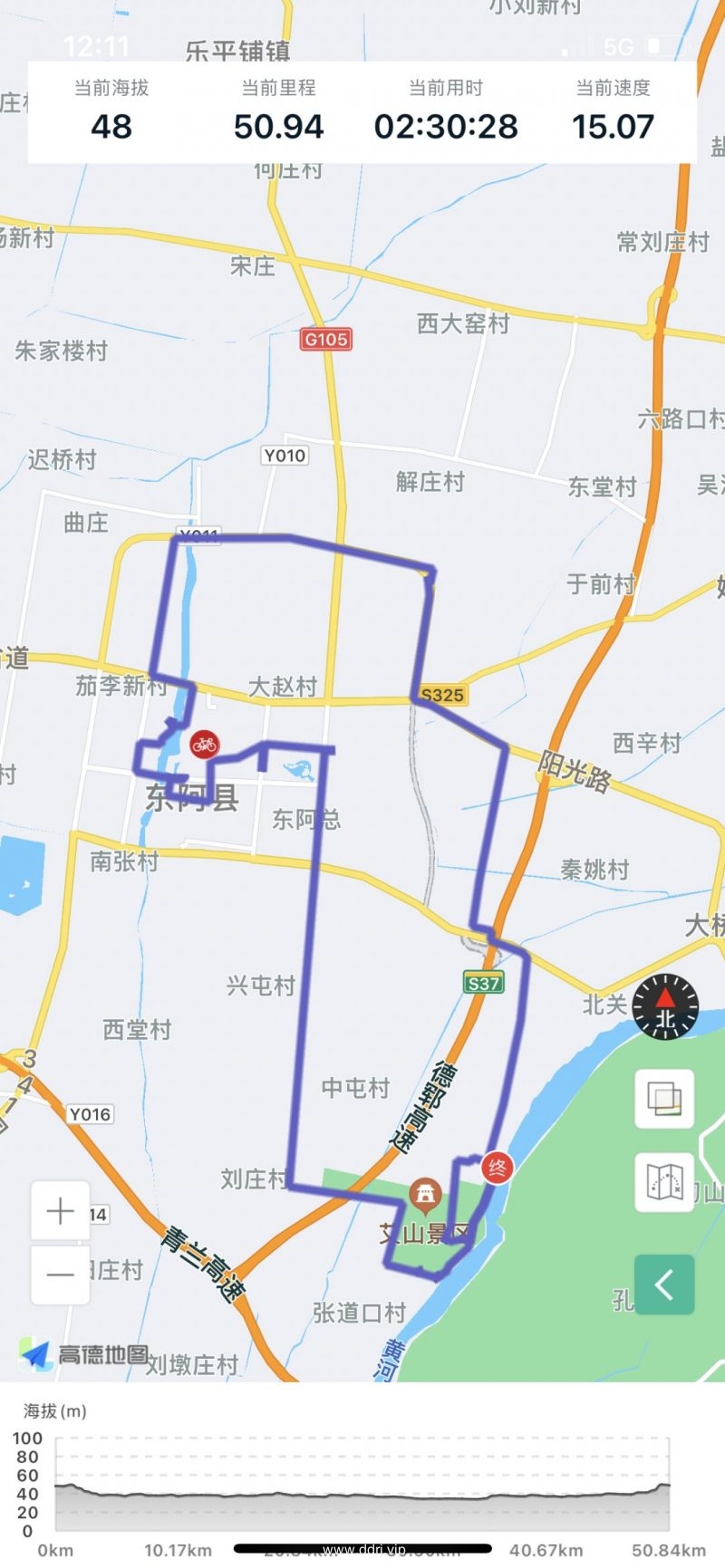
Task: Zoom in the map with plus button
Action: [60, 1211]
